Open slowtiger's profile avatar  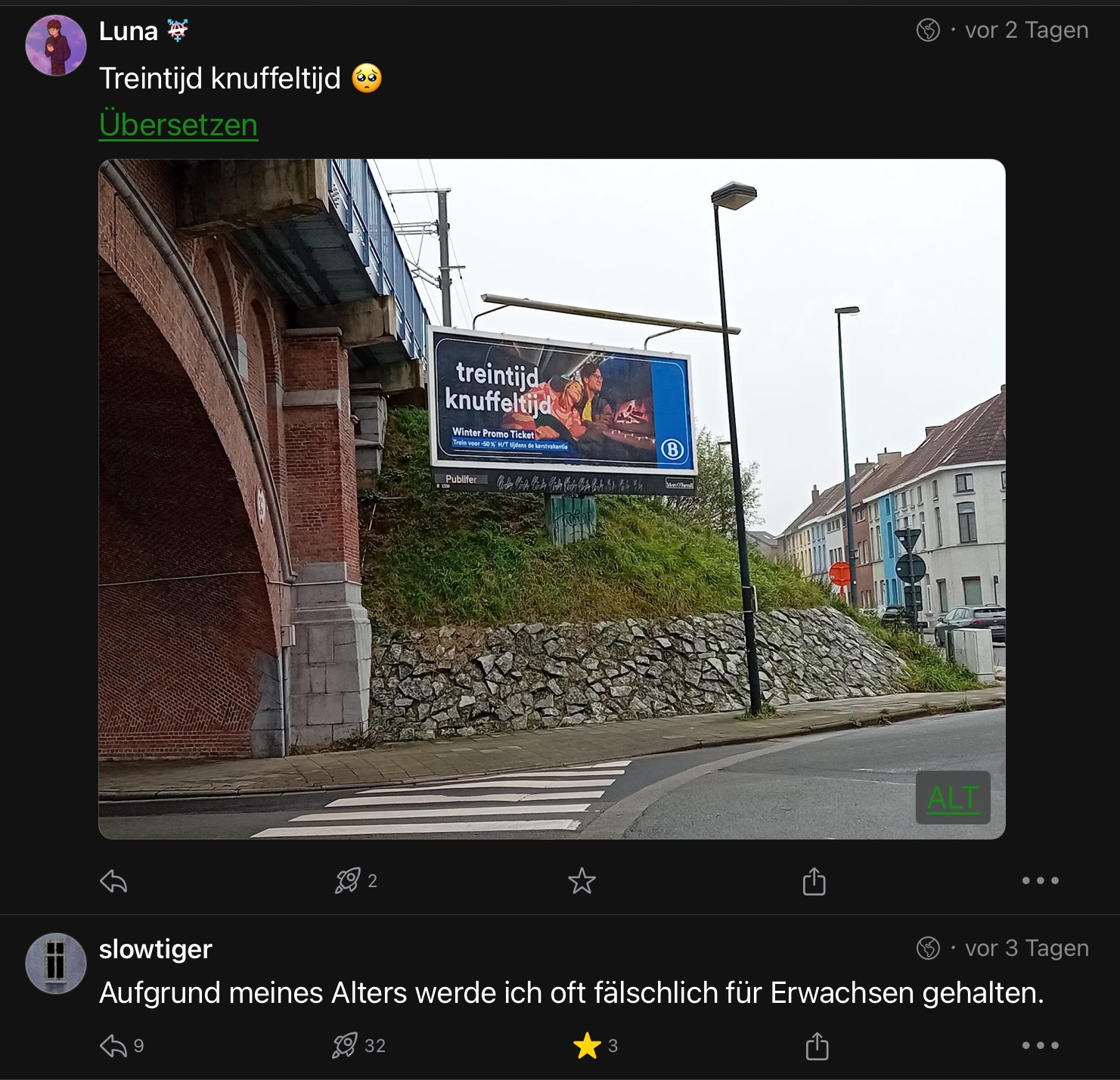[56, 964]
